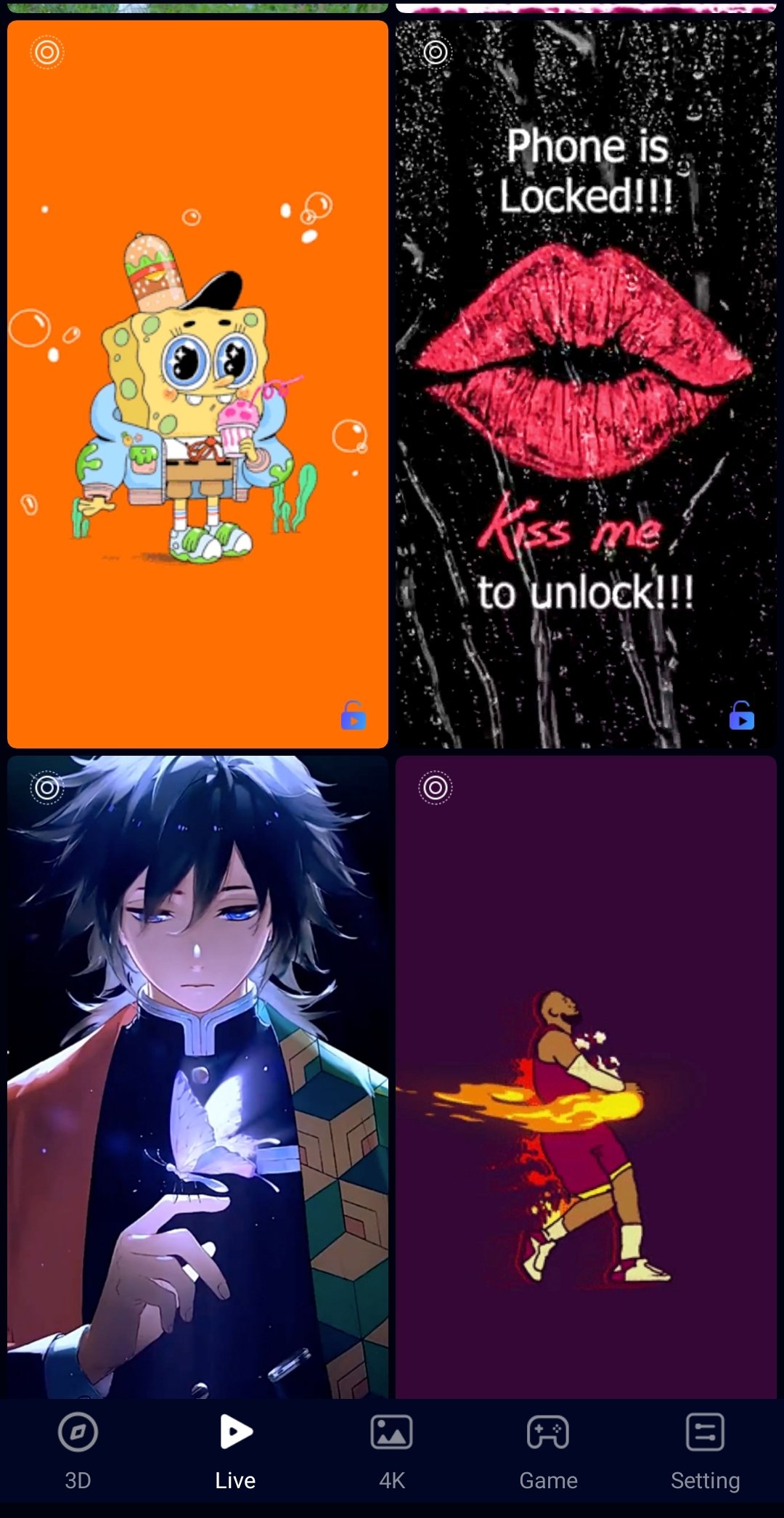Switch to the 3D tab

tap(78, 1451)
